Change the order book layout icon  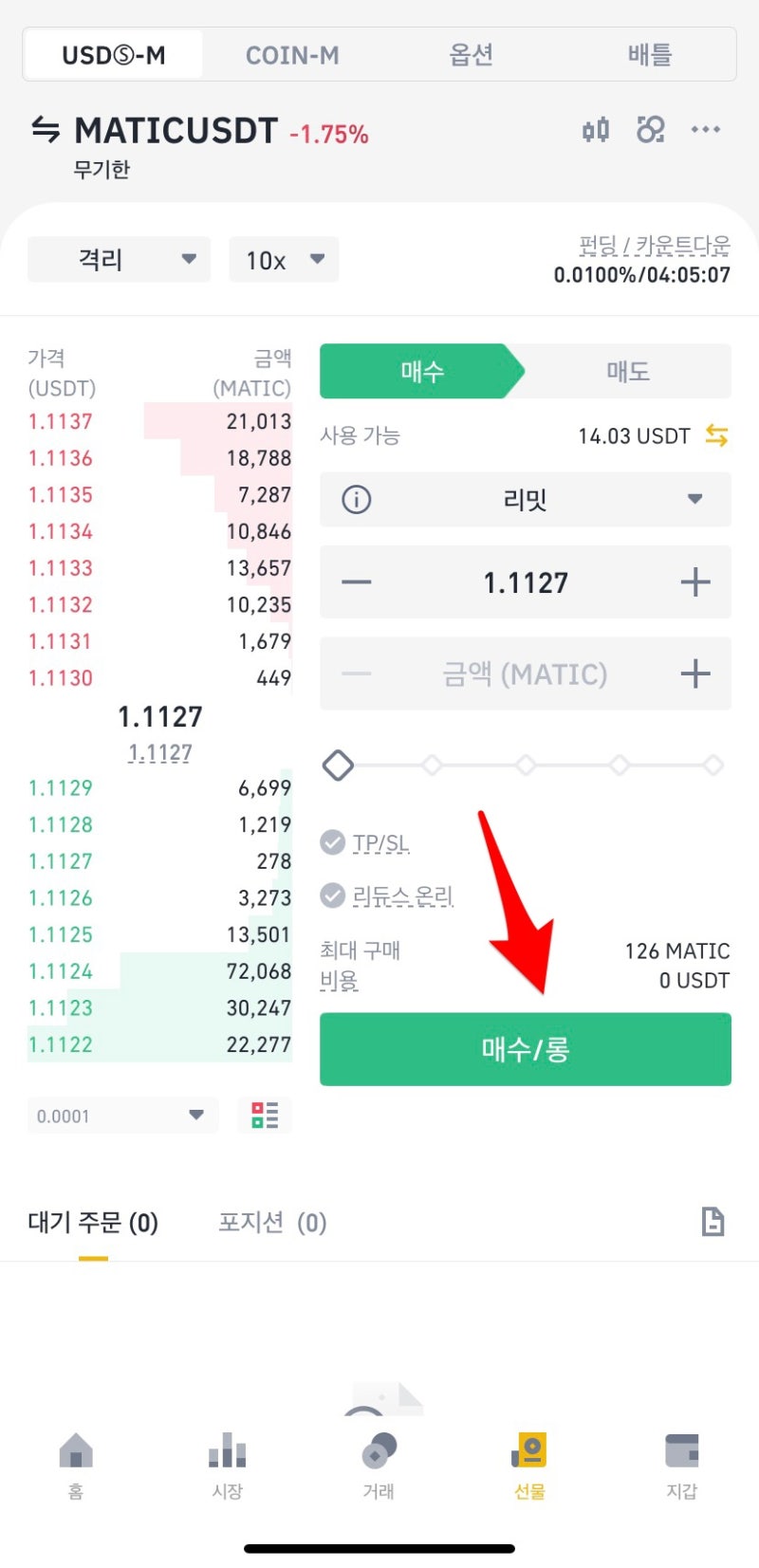click(x=265, y=1116)
